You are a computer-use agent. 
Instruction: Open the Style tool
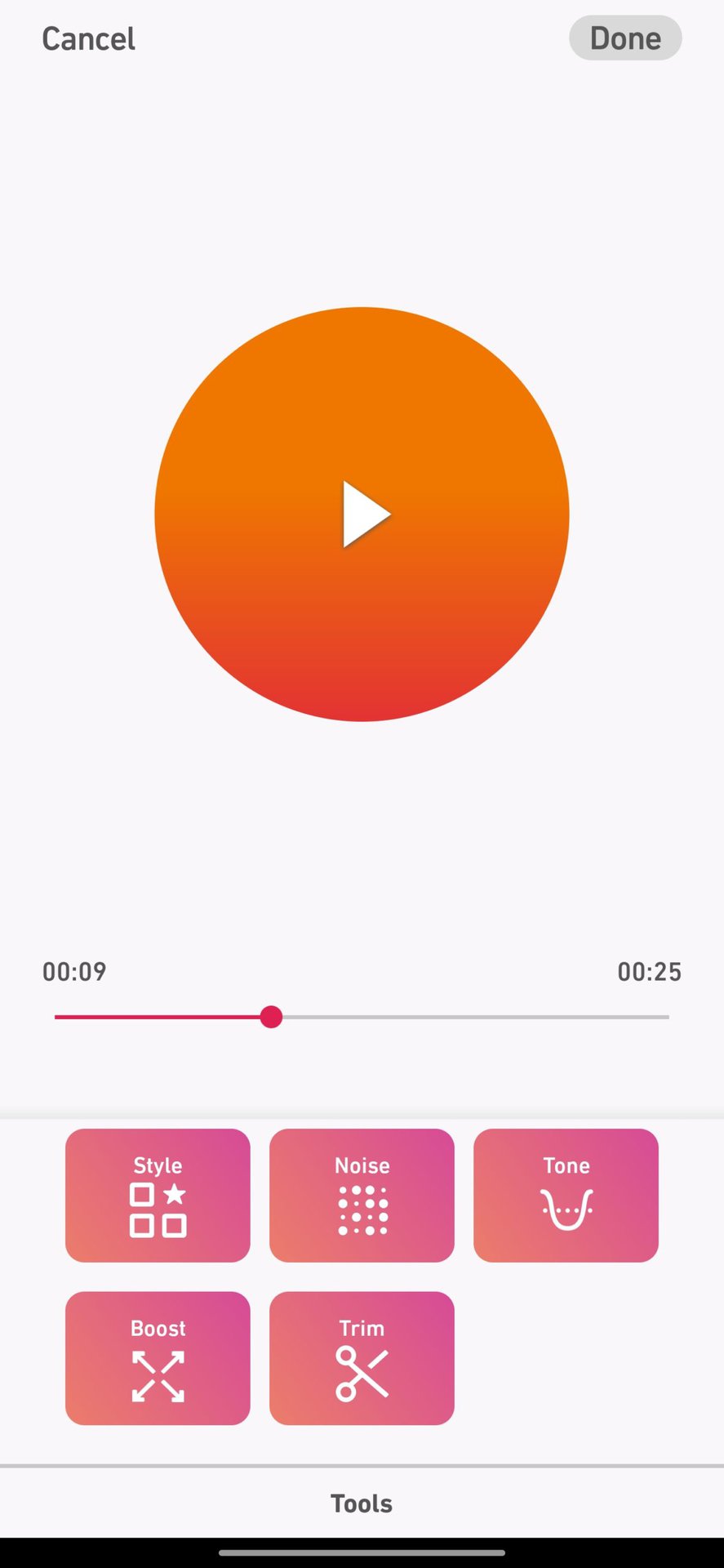(x=158, y=1196)
